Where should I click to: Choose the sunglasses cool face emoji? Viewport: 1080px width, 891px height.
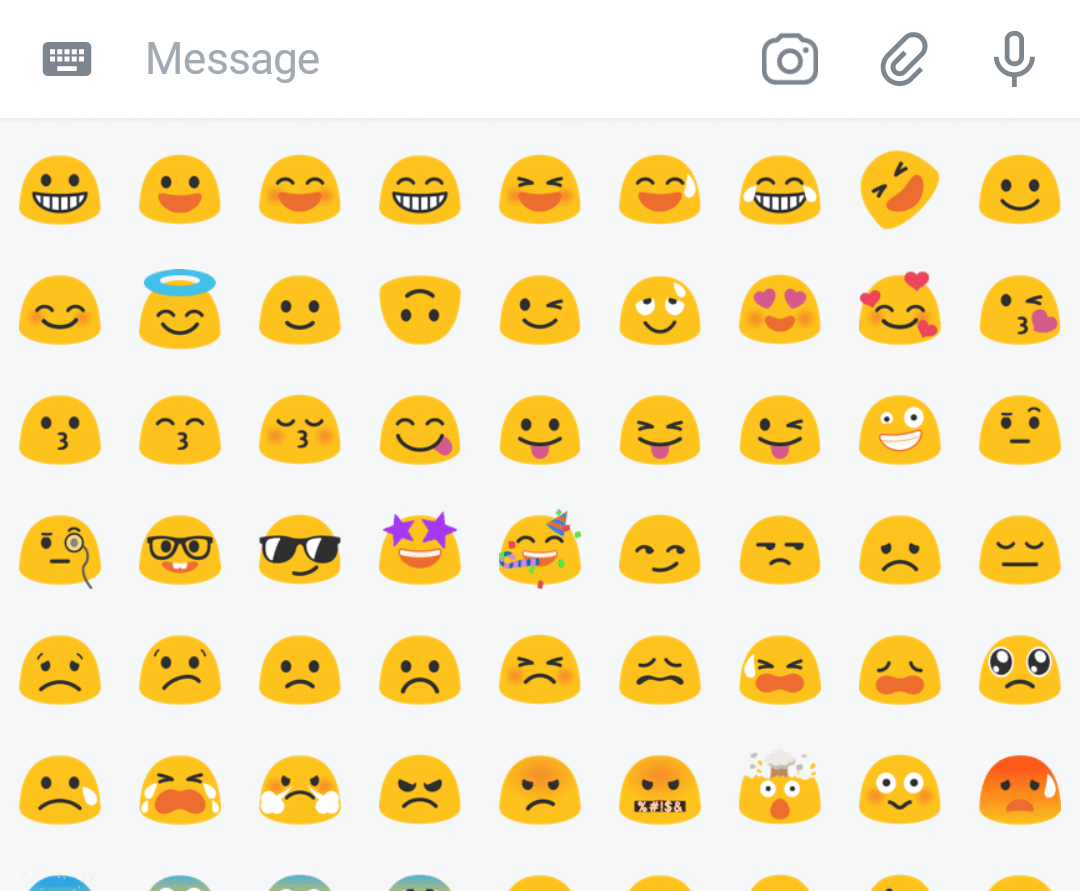(299, 550)
